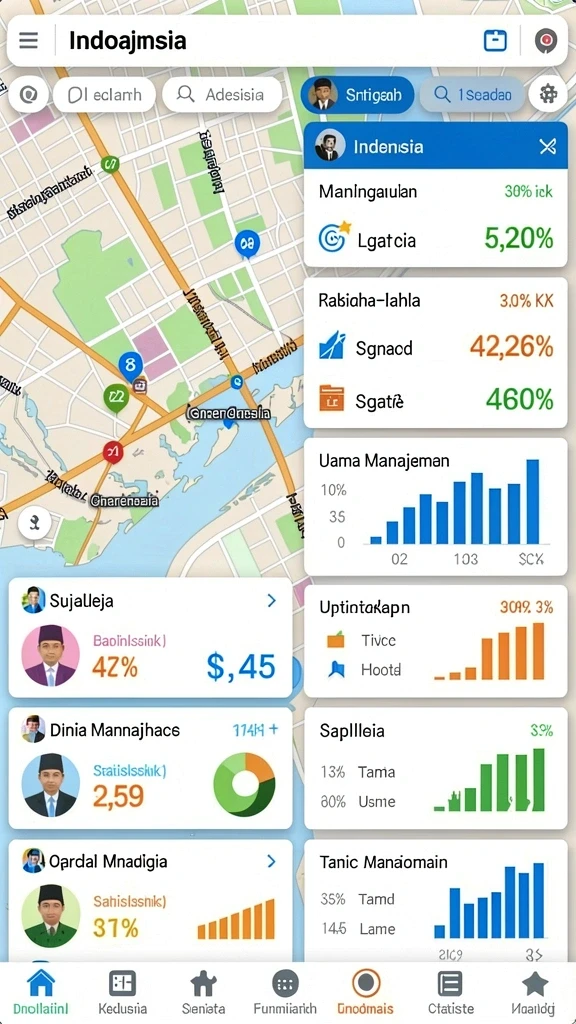The height and width of the screenshot is (1024, 576).
Task: Open the Saplileia card
Action: tap(436, 768)
